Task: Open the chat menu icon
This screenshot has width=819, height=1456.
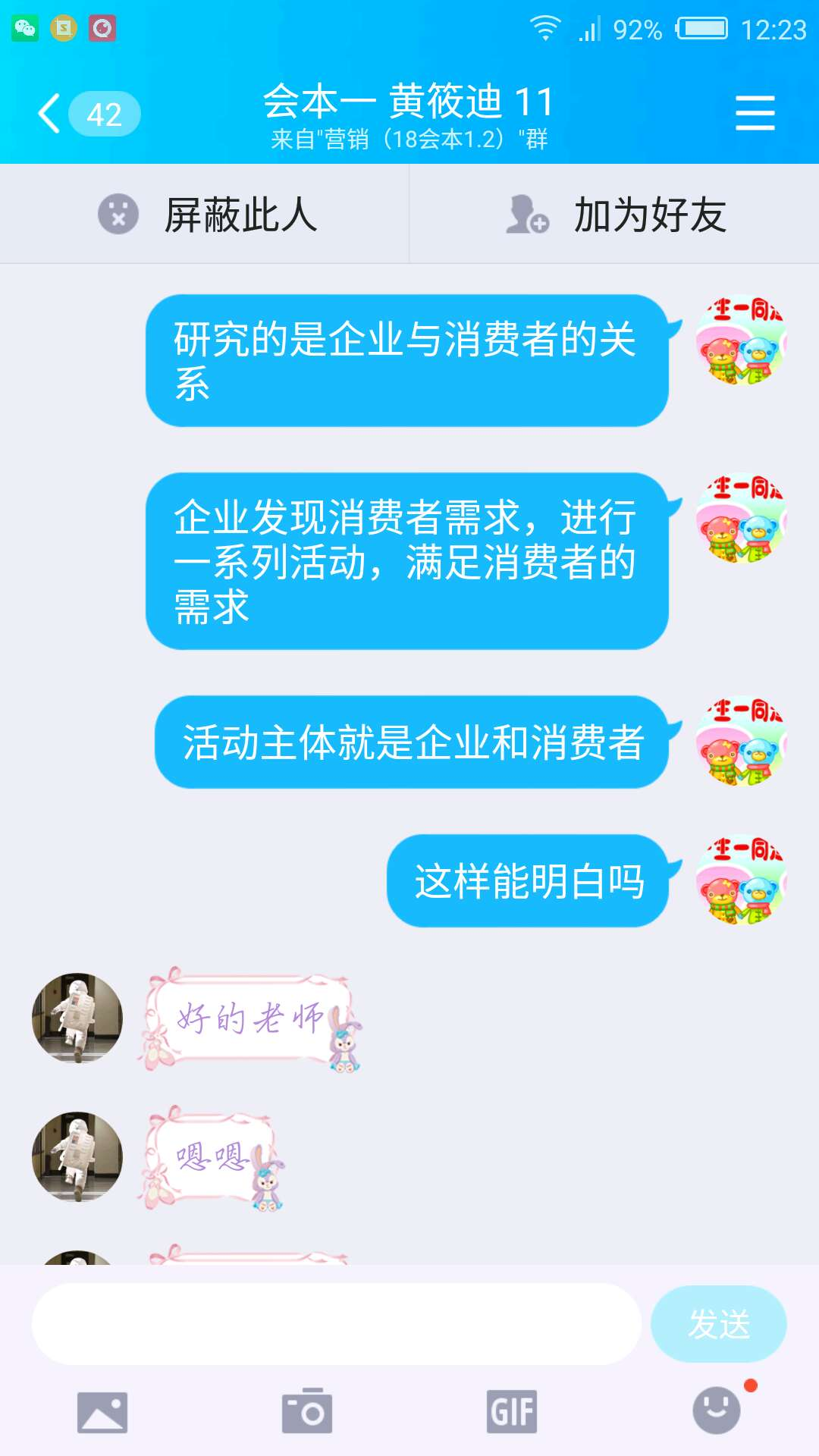Action: (x=755, y=114)
